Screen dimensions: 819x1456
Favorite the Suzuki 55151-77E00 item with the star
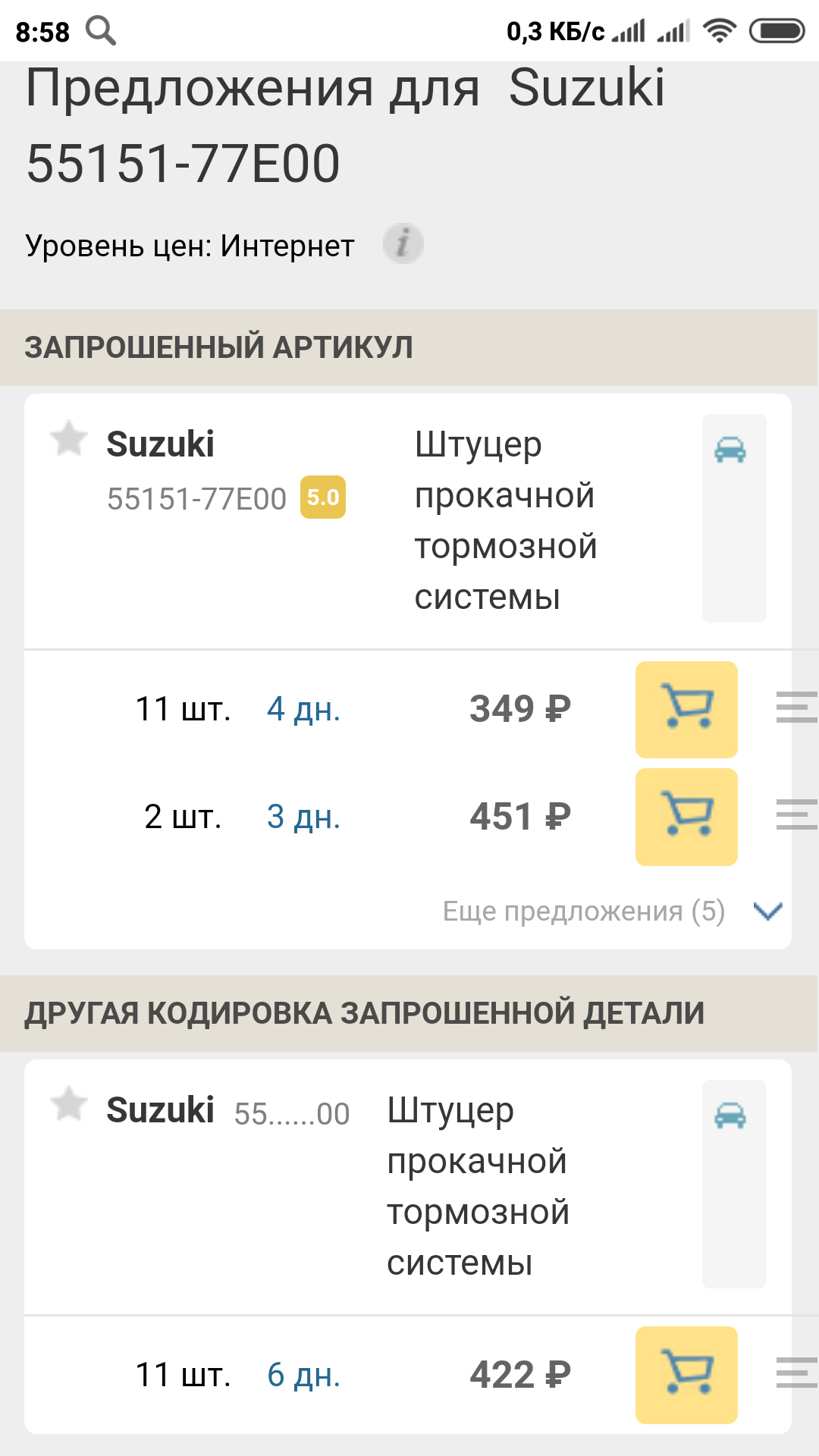click(69, 438)
